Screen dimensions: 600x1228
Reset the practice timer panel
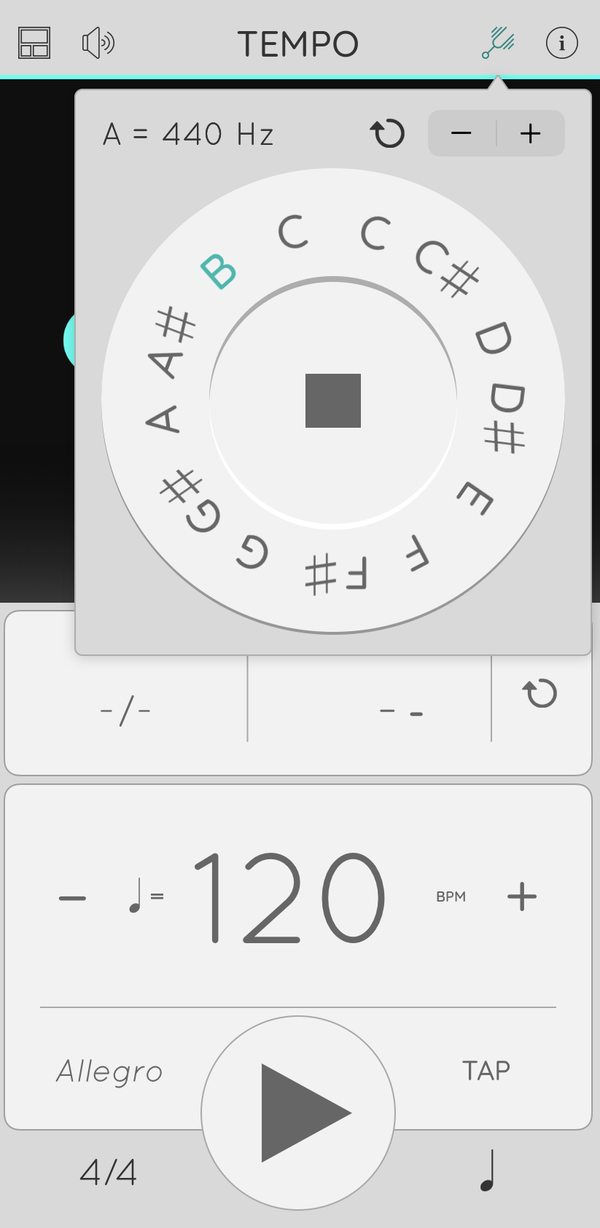[541, 693]
